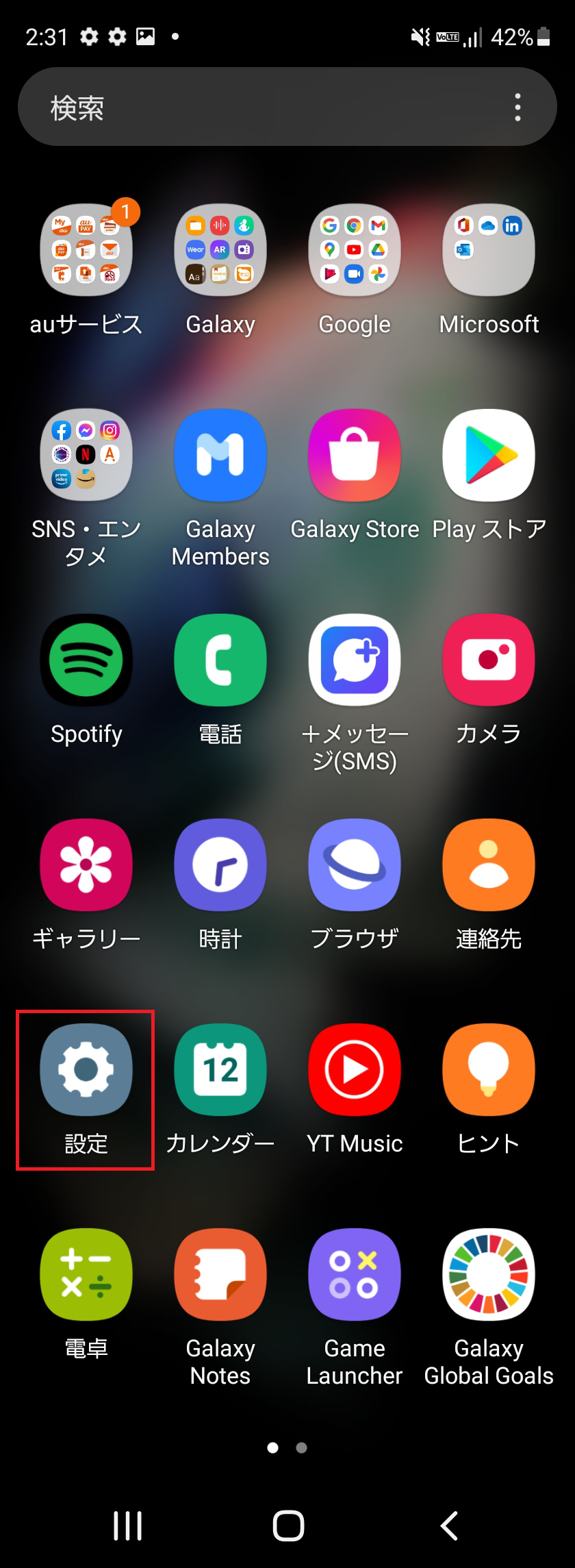This screenshot has height=1568, width=575.
Task: Open the Spotify app
Action: (86, 660)
